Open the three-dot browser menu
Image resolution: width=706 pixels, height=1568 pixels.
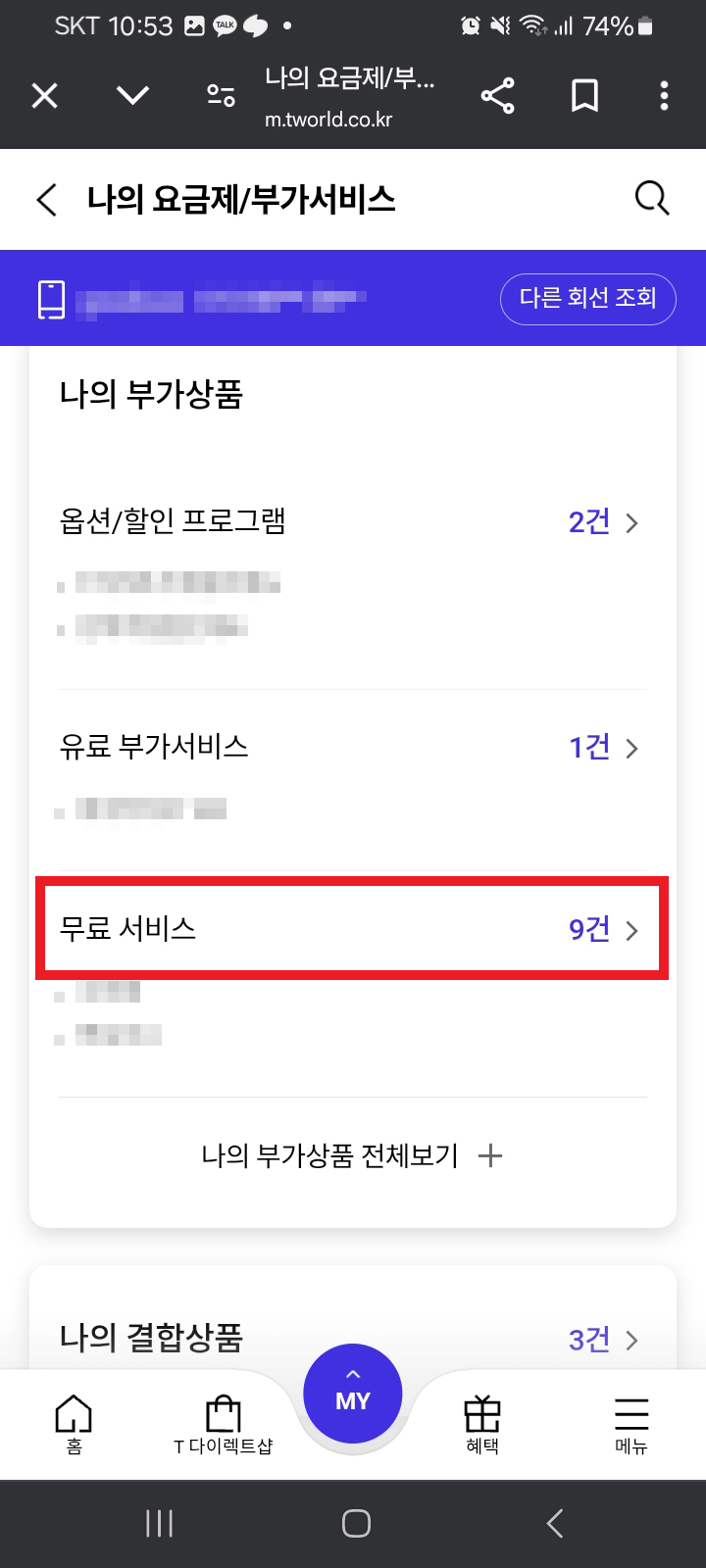point(664,95)
